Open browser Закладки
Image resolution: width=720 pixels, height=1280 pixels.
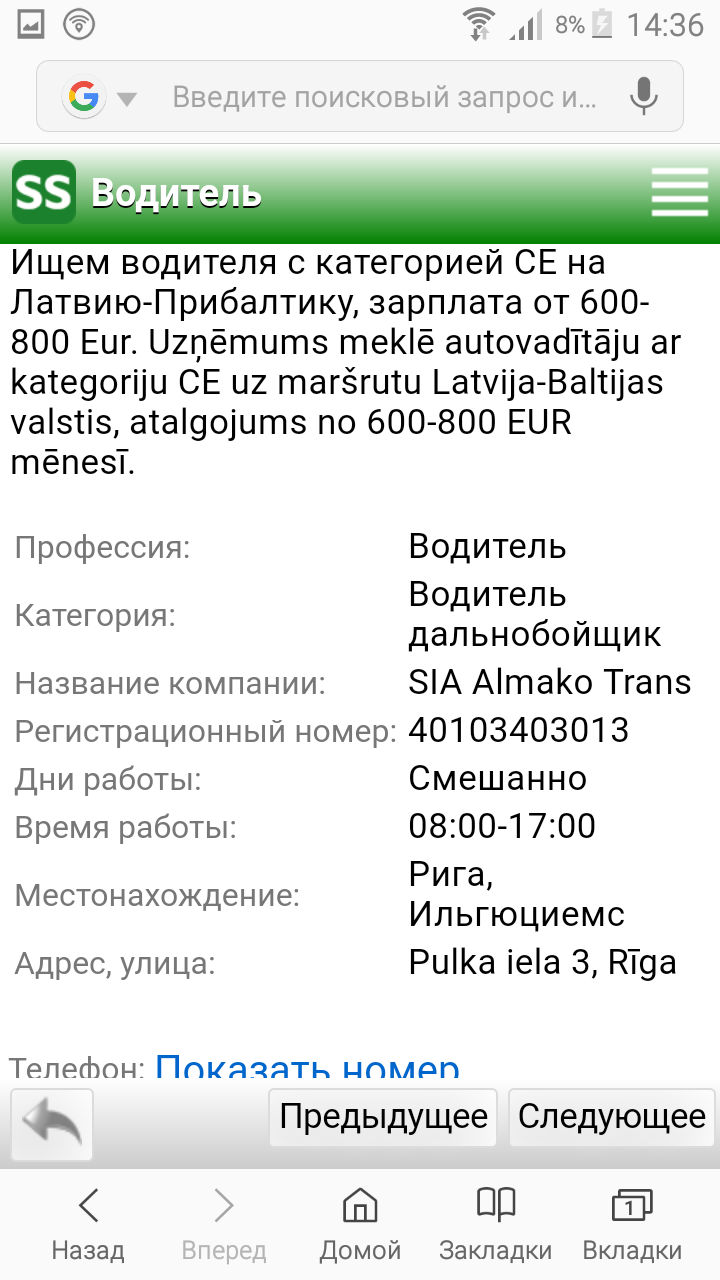(495, 1225)
